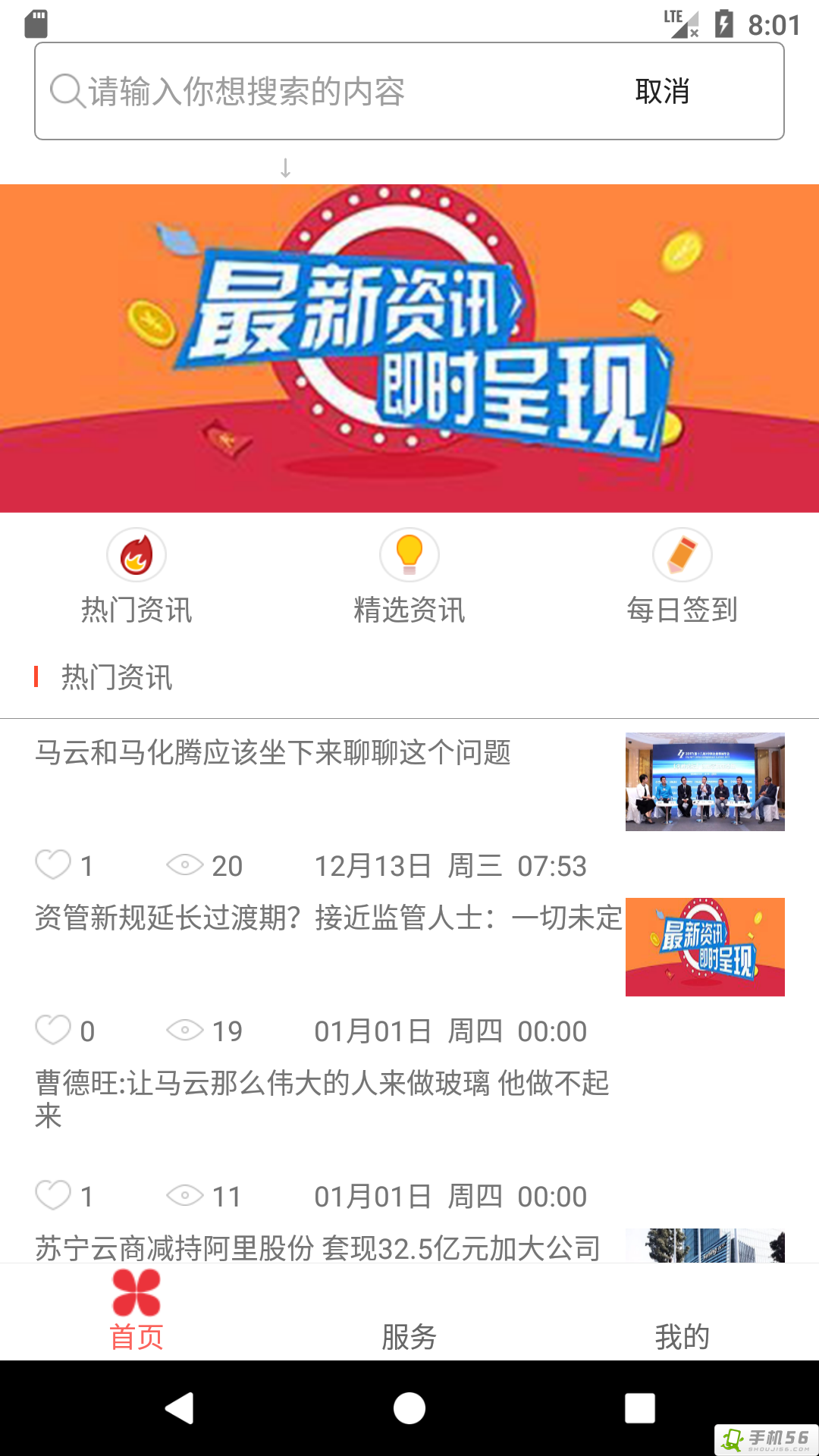Open 热门资讯 shortcut
Image resolution: width=819 pixels, height=1456 pixels.
point(136,578)
